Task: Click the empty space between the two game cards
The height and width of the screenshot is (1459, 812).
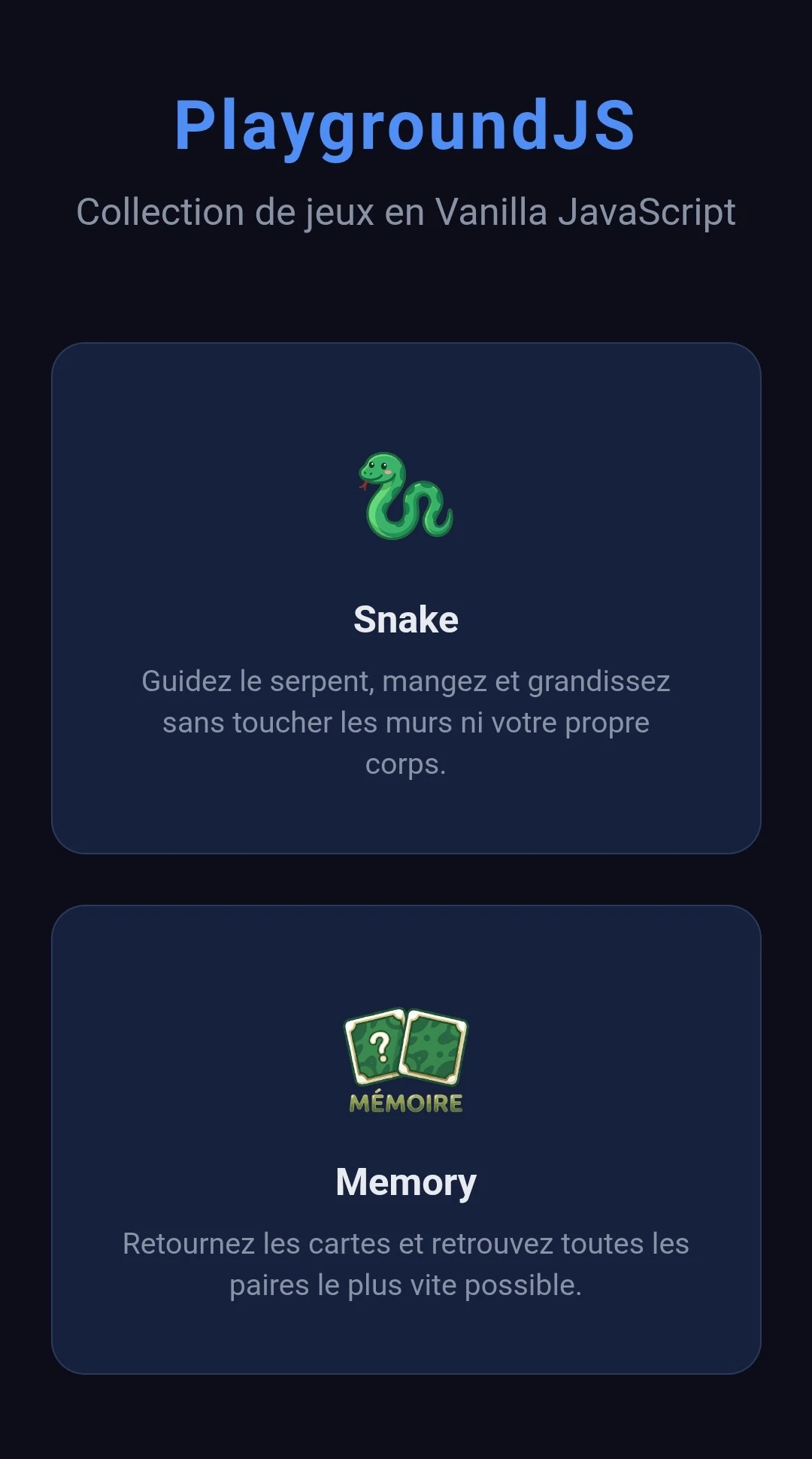Action: pos(406,878)
